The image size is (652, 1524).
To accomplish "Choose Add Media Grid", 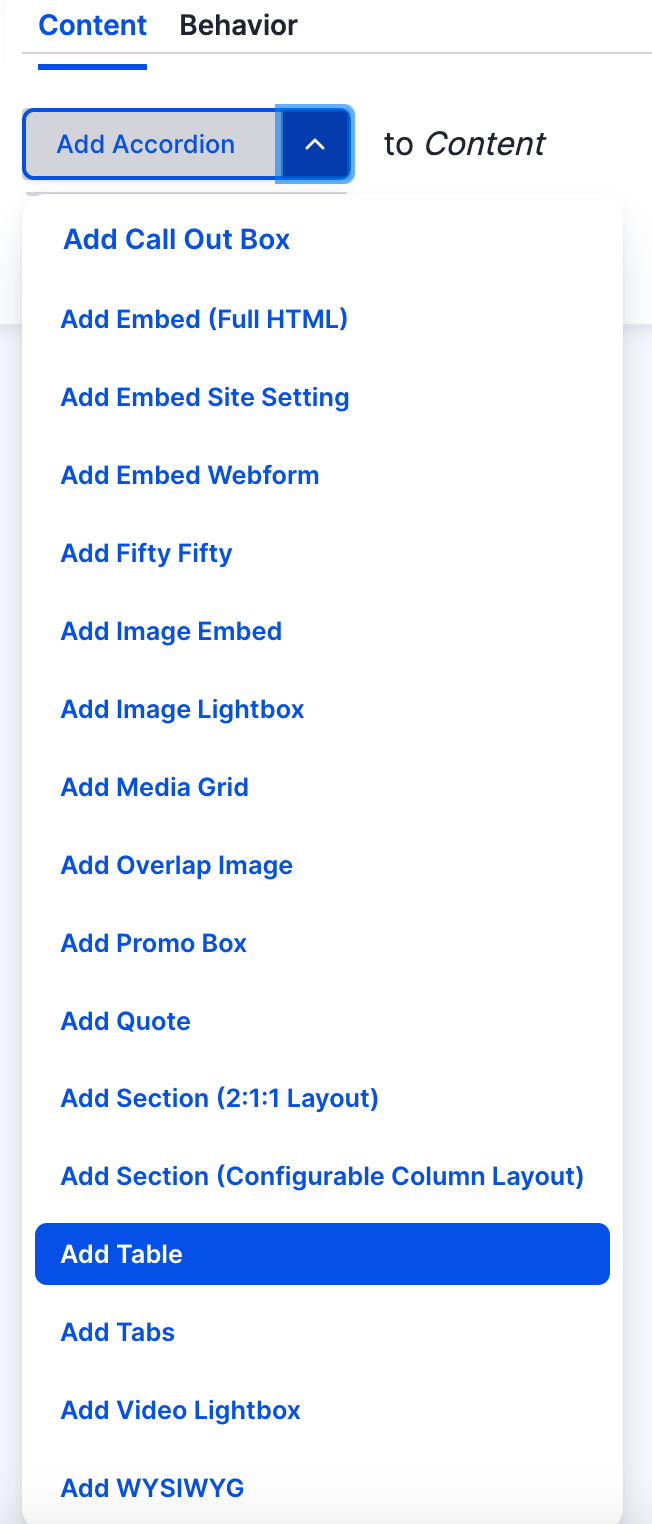I will click(154, 787).
